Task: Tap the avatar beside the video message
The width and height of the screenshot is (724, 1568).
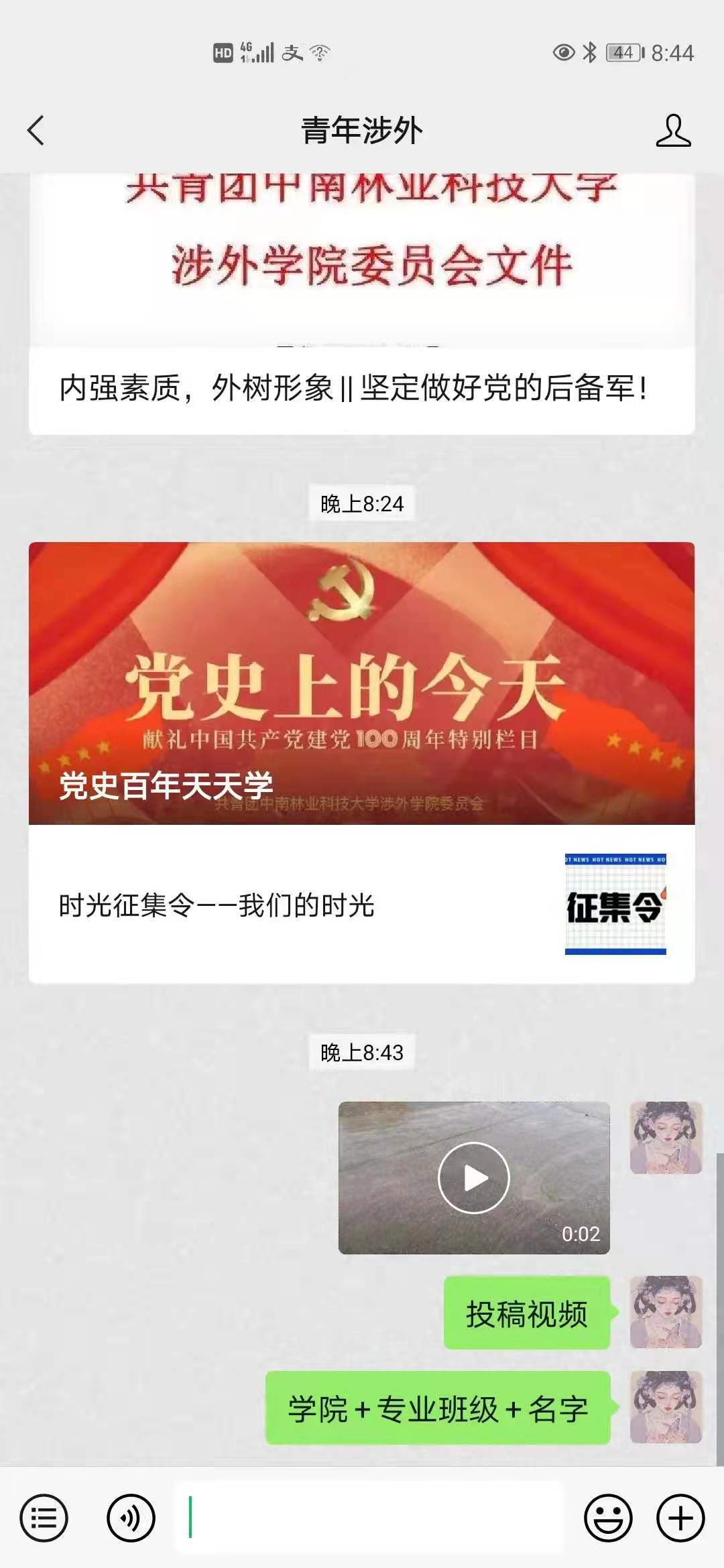Action: [x=666, y=1137]
